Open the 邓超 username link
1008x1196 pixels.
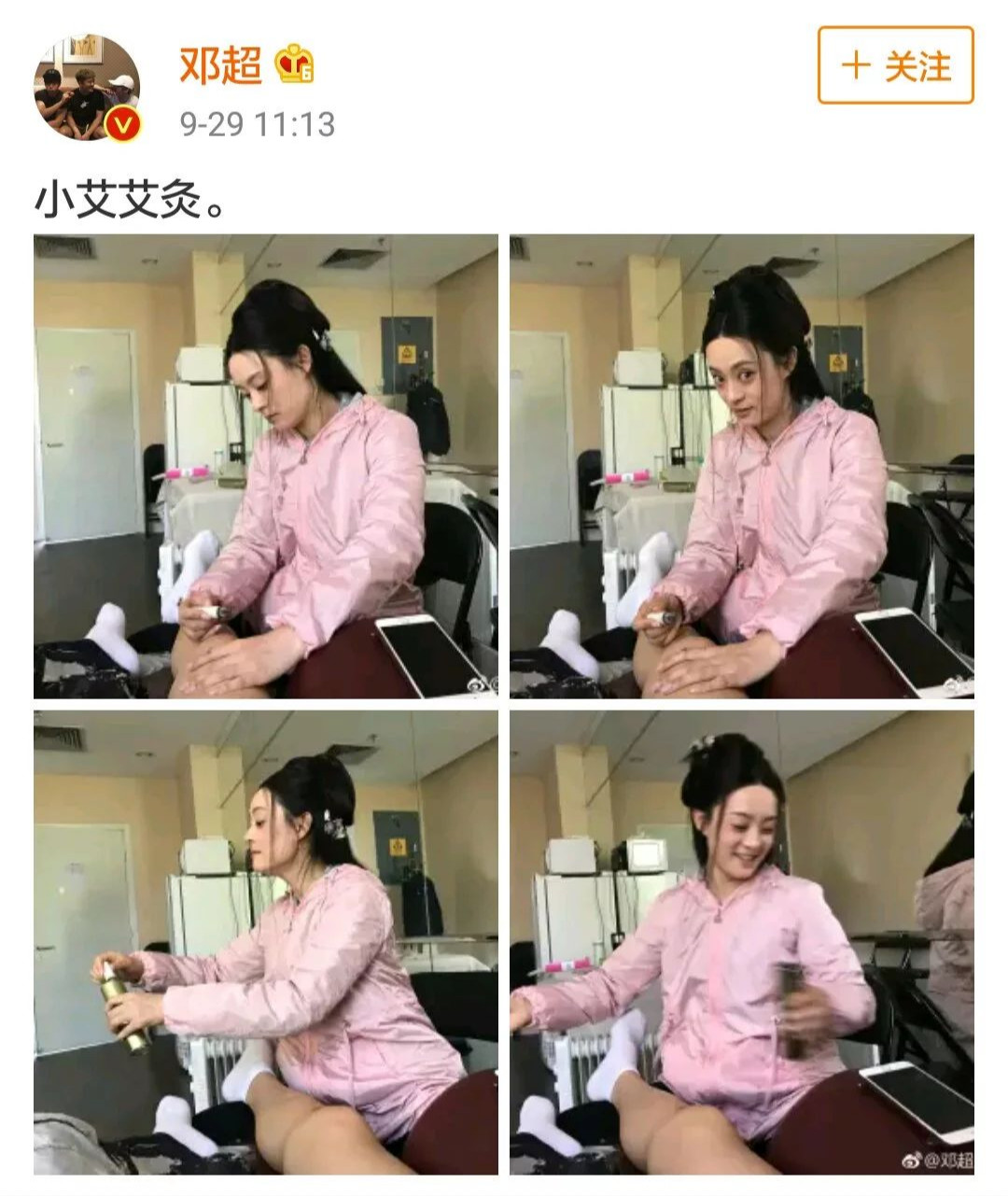(220, 66)
